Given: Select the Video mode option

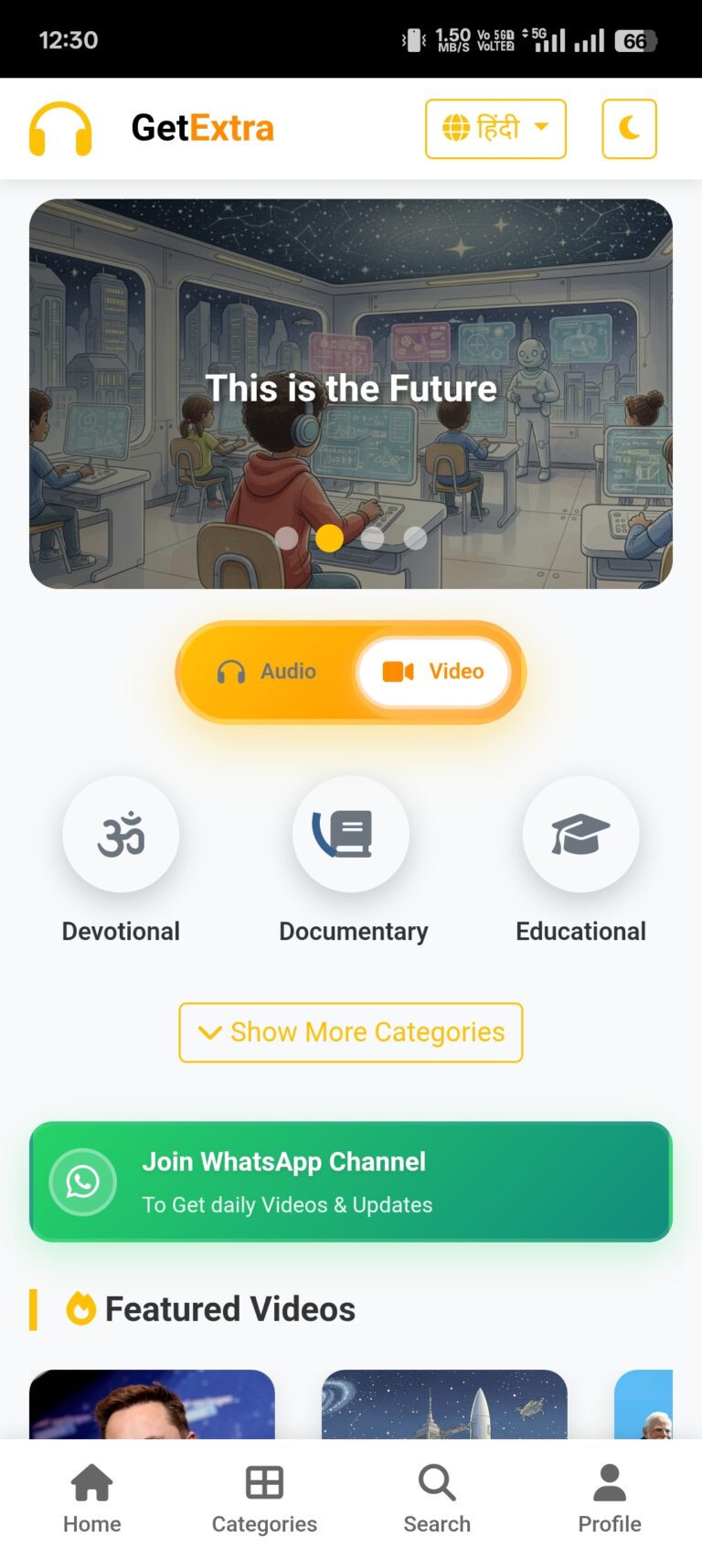Looking at the screenshot, I should point(433,672).
